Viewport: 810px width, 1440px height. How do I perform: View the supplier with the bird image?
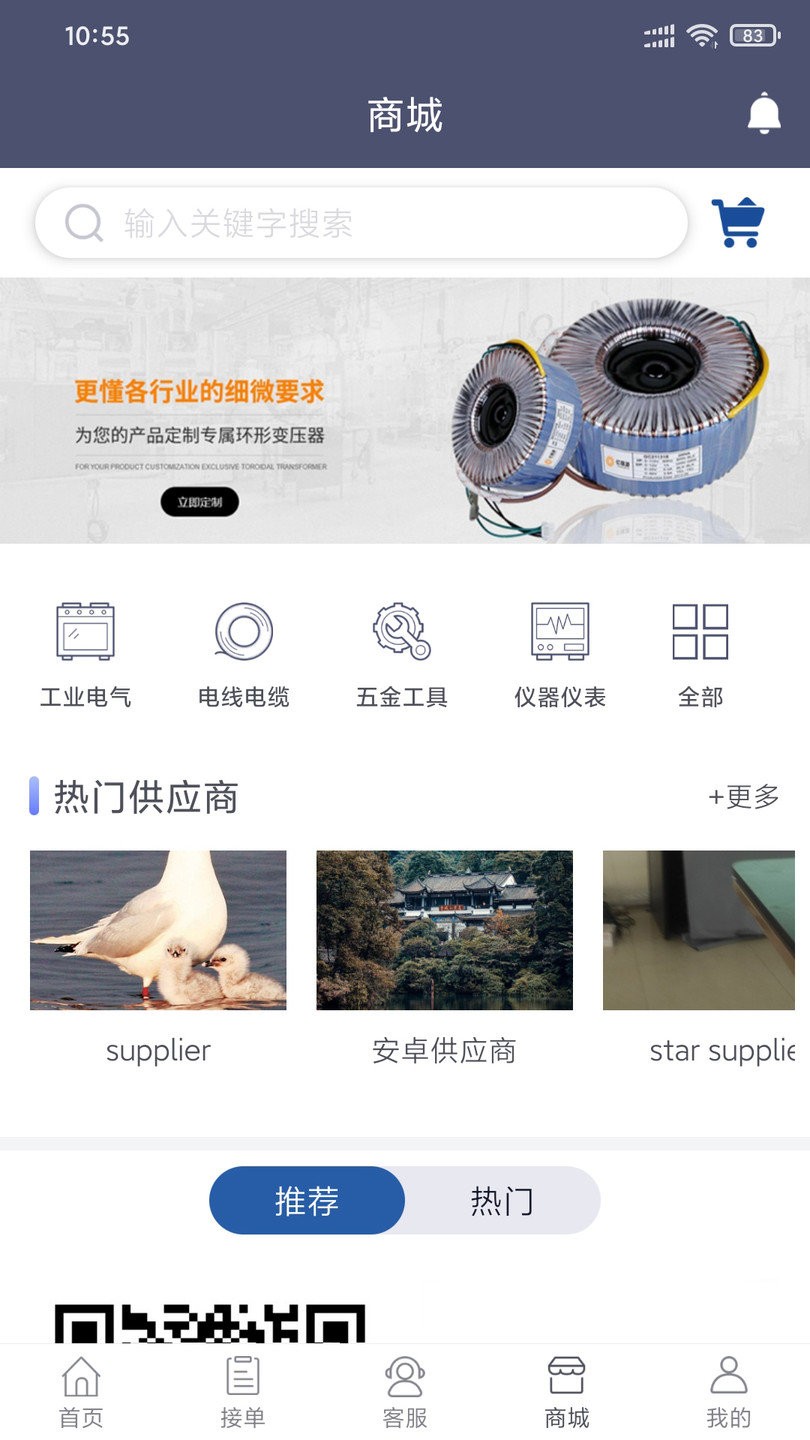point(157,930)
